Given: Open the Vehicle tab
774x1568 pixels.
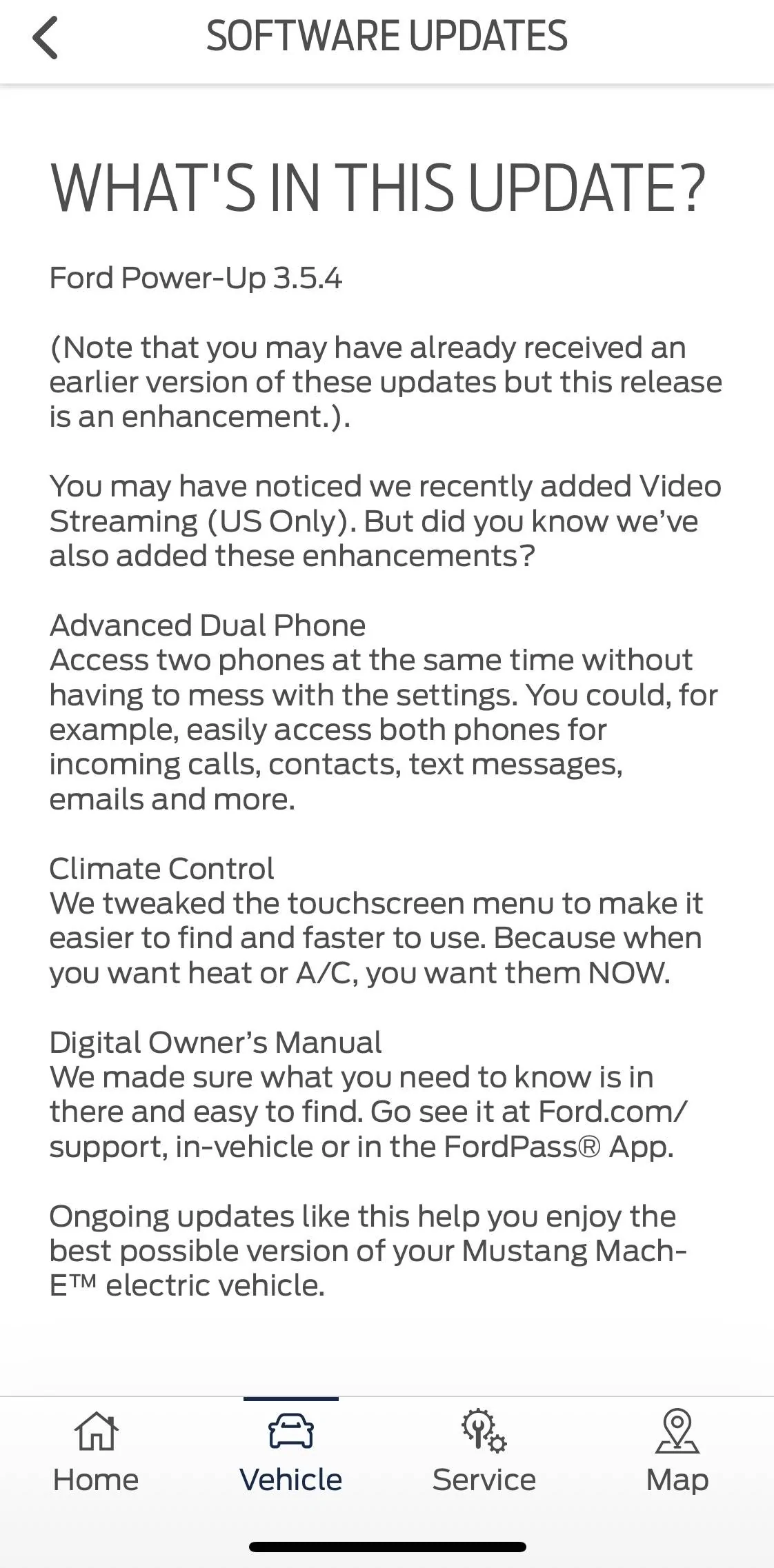Looking at the screenshot, I should click(x=290, y=1452).
